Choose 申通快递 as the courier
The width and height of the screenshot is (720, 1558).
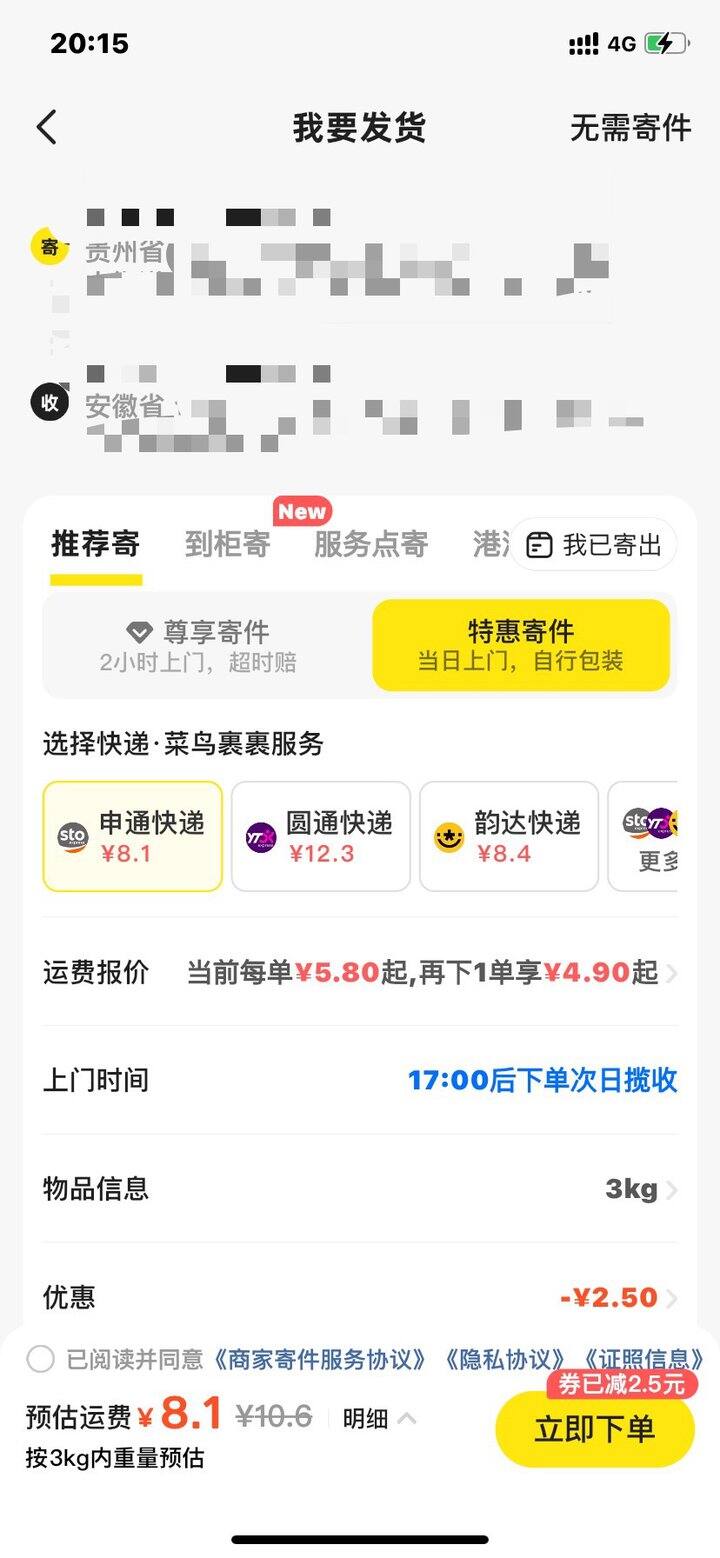132,836
